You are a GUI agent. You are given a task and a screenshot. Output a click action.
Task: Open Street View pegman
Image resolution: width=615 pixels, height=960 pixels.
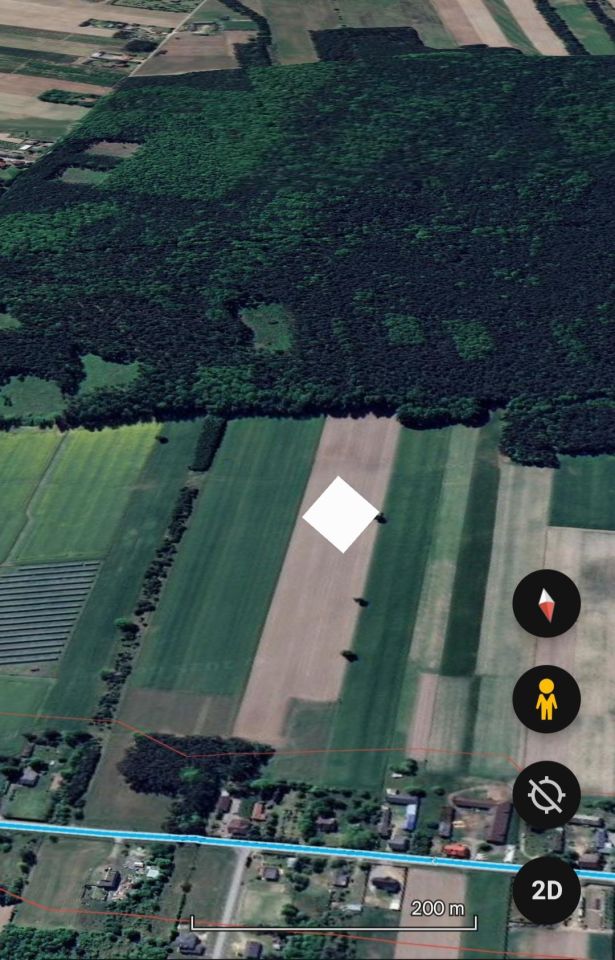pyautogui.click(x=546, y=700)
